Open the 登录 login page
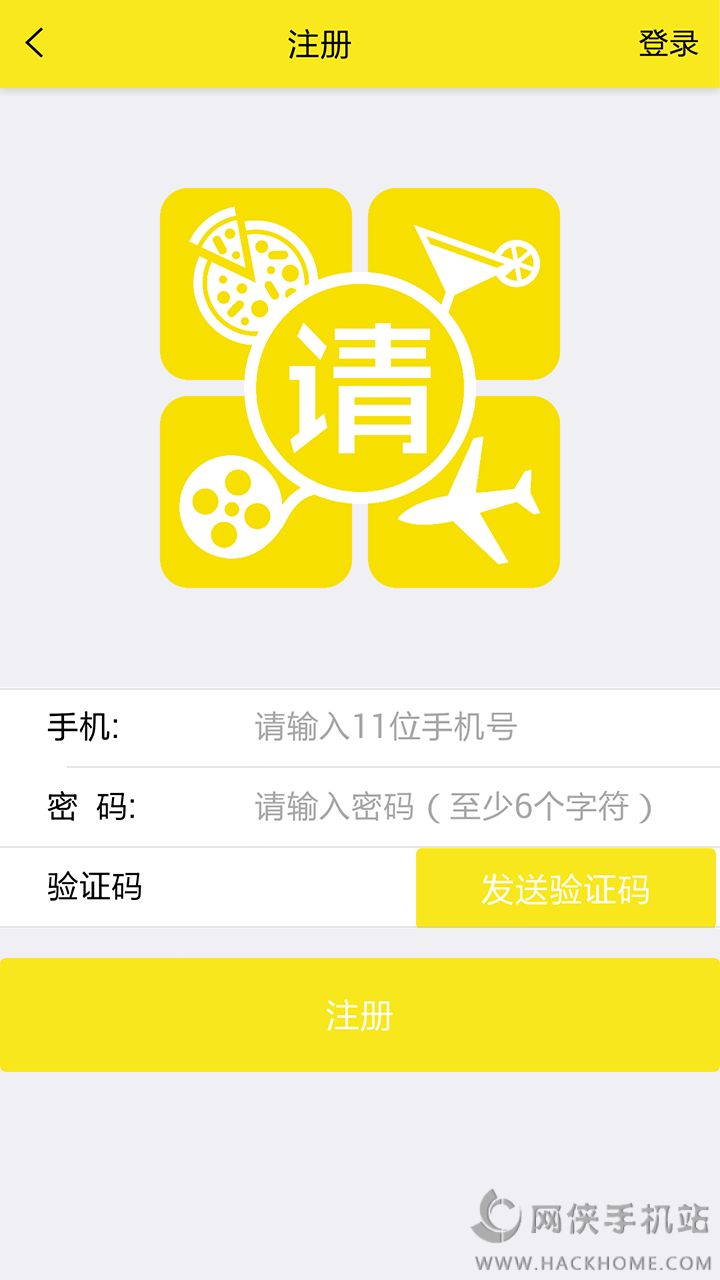The image size is (720, 1280). coord(668,44)
